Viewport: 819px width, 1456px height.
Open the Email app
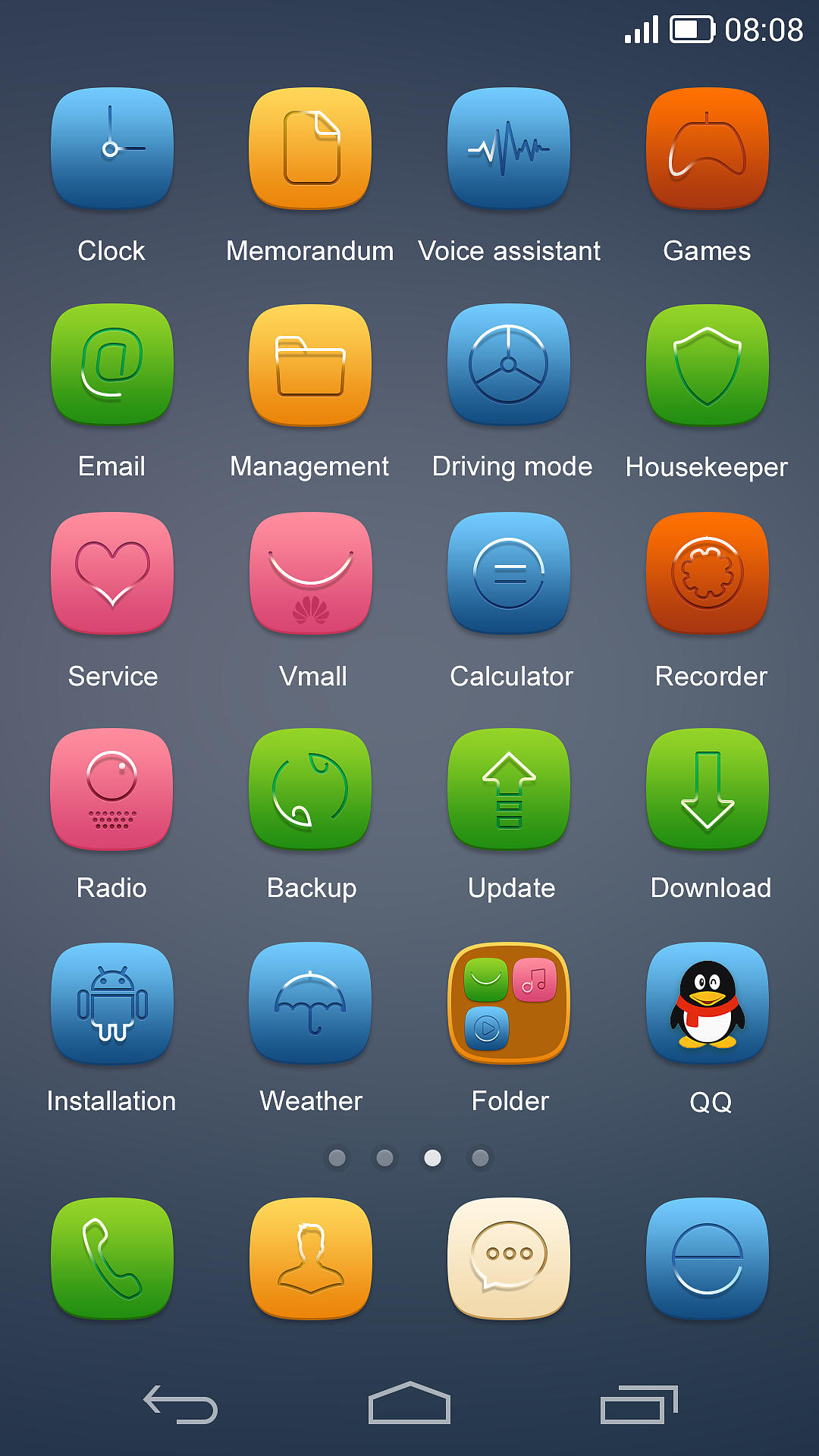click(x=112, y=365)
